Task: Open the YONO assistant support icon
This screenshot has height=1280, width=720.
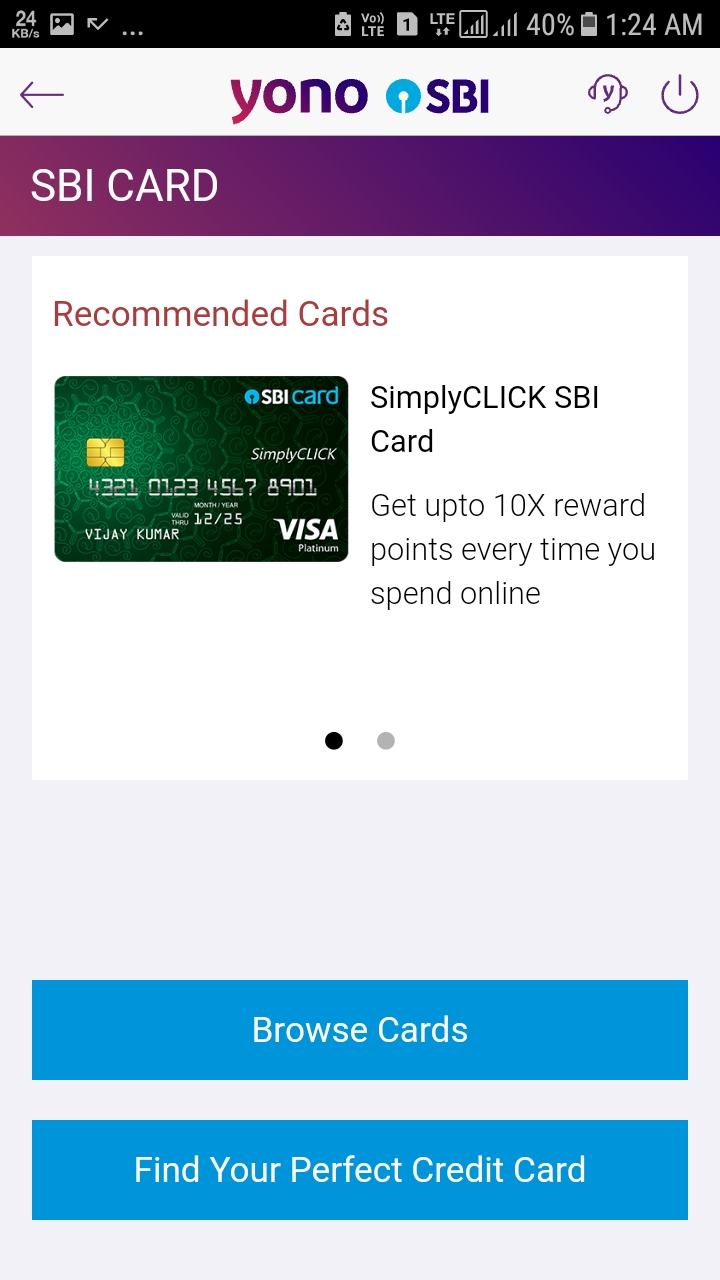Action: click(x=607, y=95)
